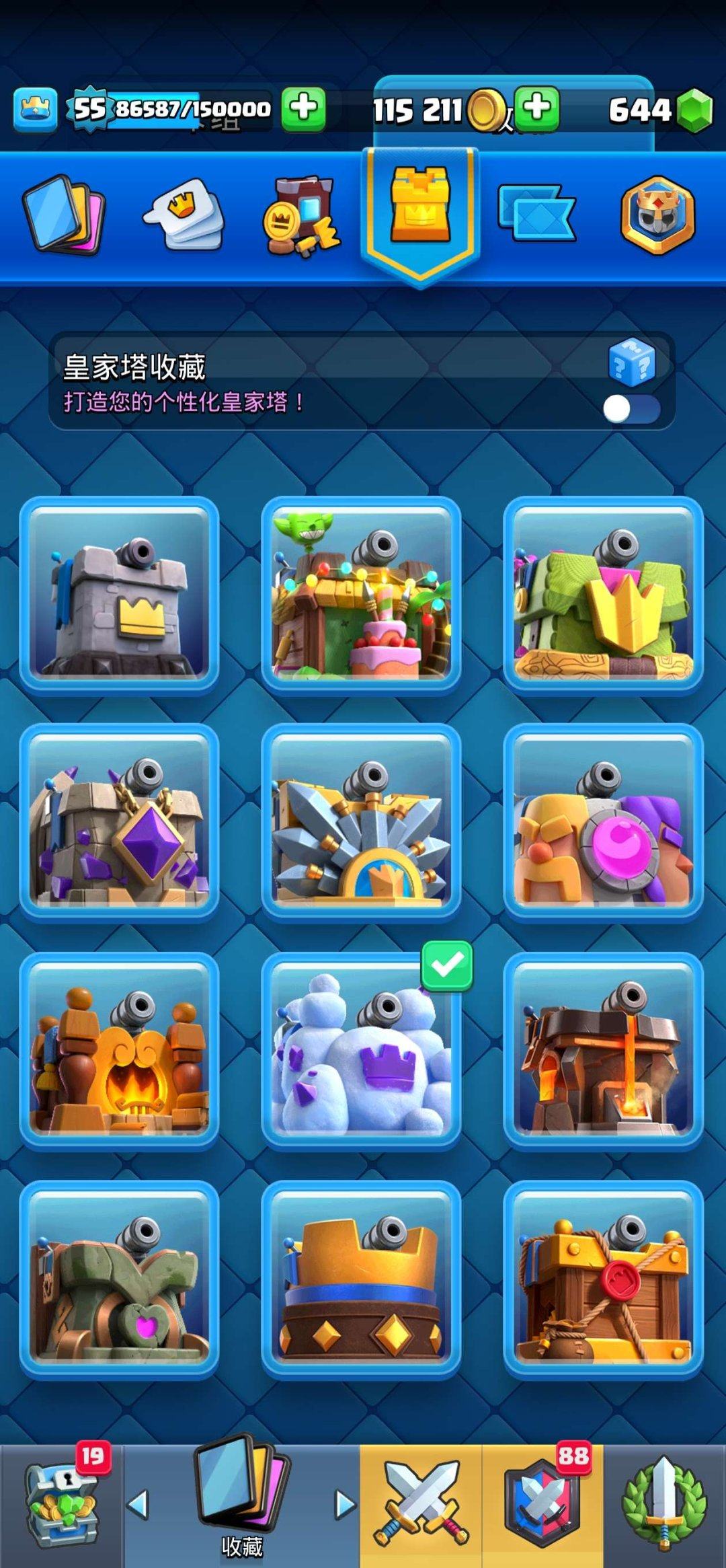This screenshot has height=1568, width=726.
Task: Select the goblin birthday cake tower skin
Action: (x=361, y=594)
